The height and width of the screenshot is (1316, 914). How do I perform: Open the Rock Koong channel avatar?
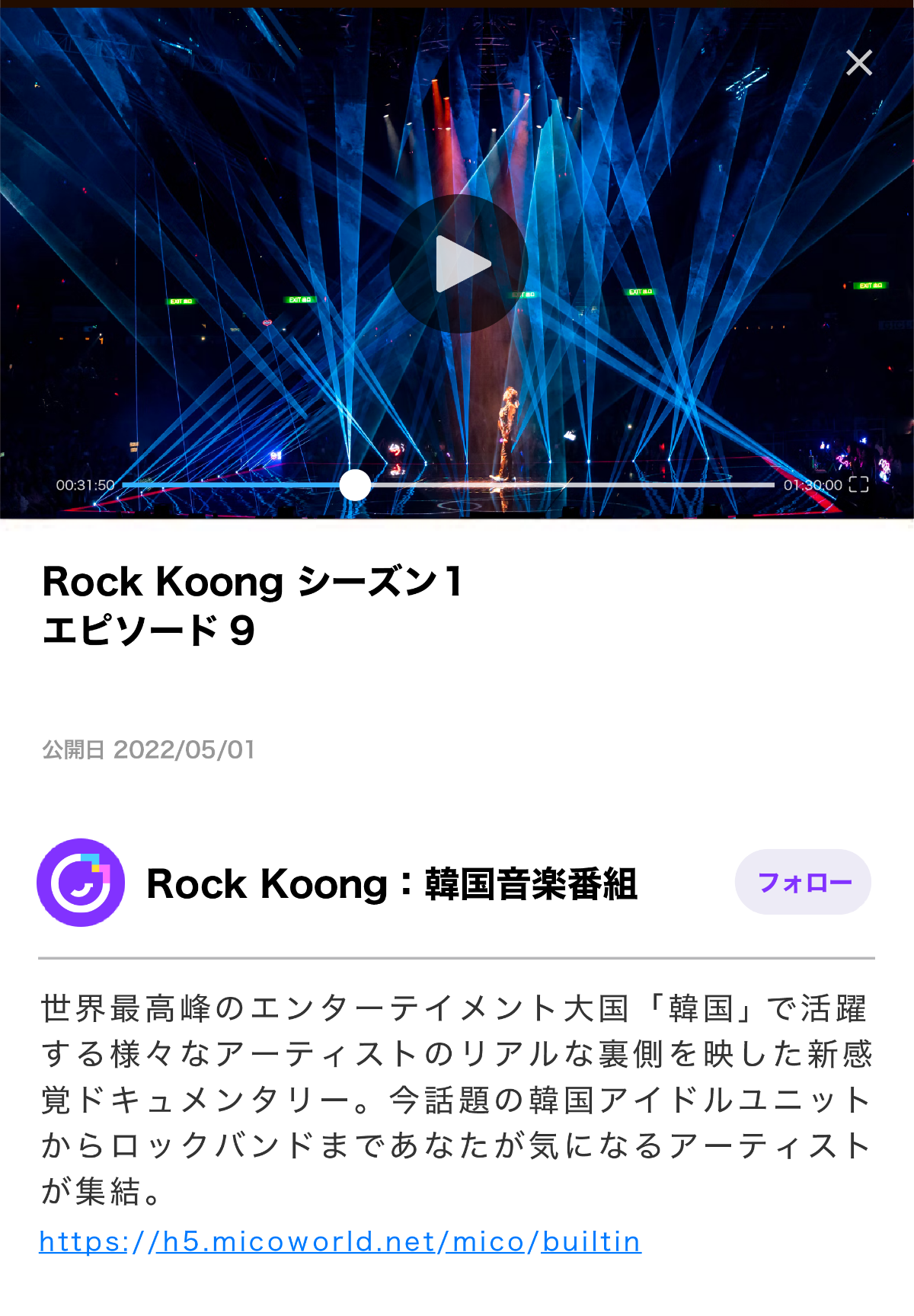(81, 883)
